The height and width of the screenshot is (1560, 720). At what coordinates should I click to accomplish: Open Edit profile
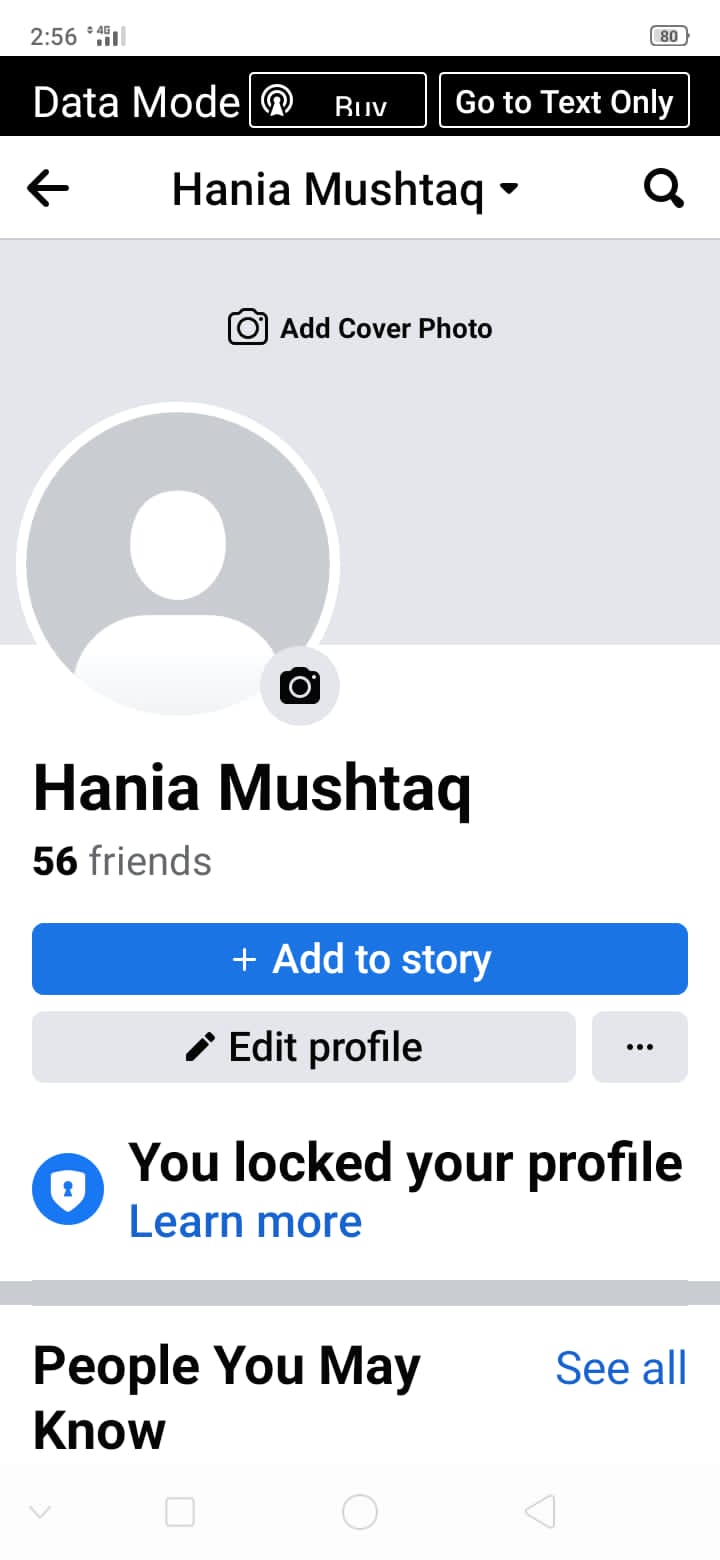(304, 1047)
